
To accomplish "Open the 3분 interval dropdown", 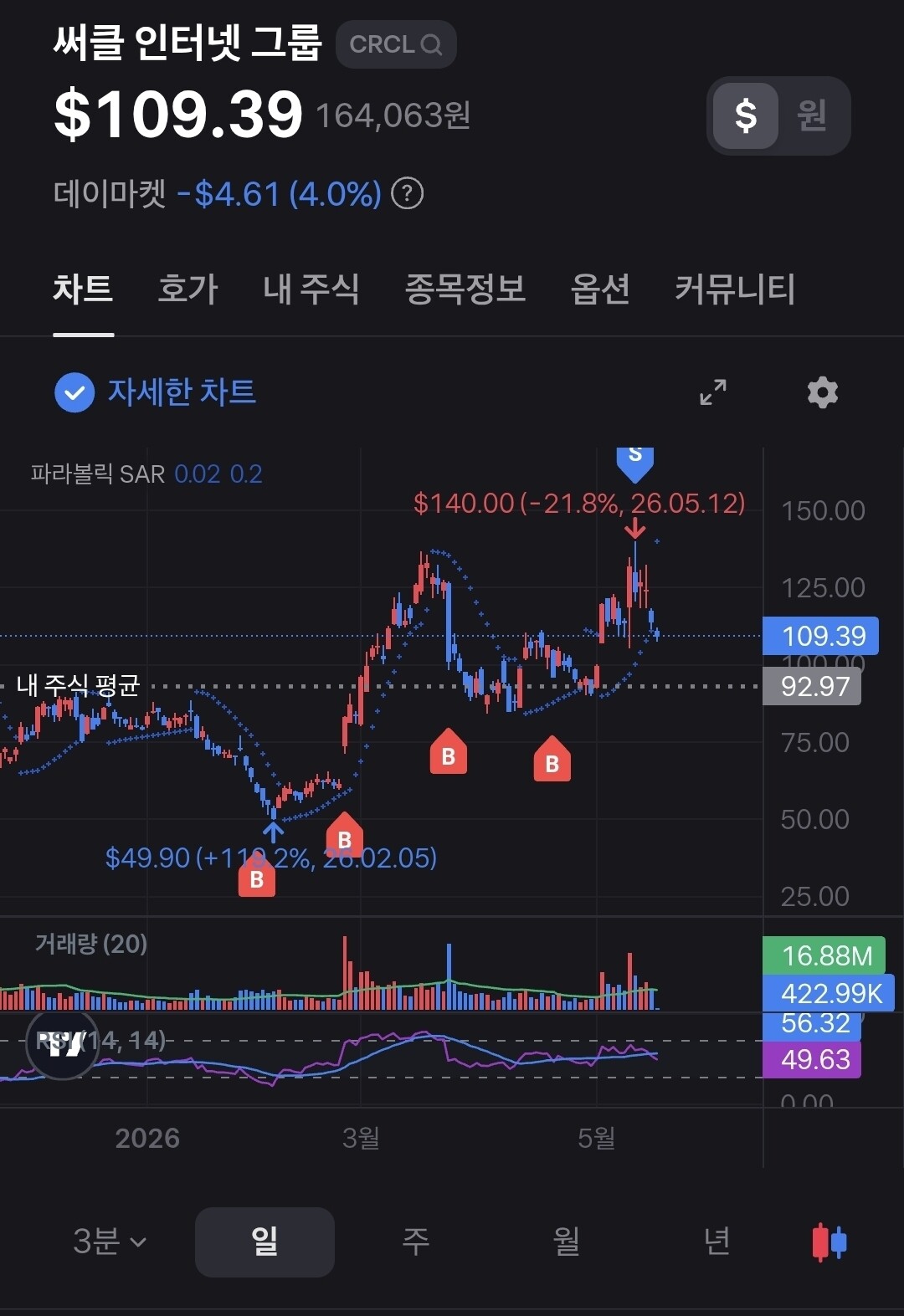I will pos(110,1242).
